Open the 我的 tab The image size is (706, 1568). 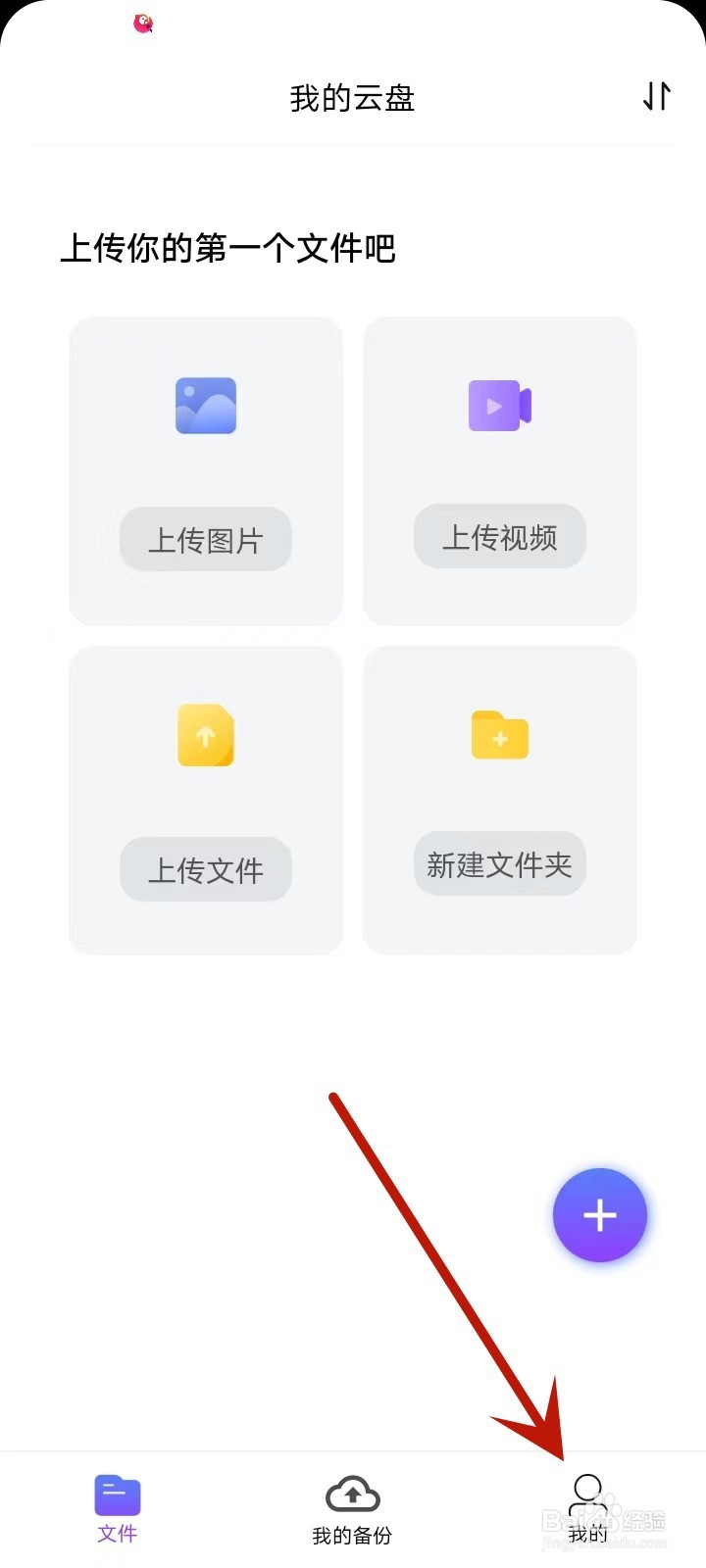(587, 1507)
